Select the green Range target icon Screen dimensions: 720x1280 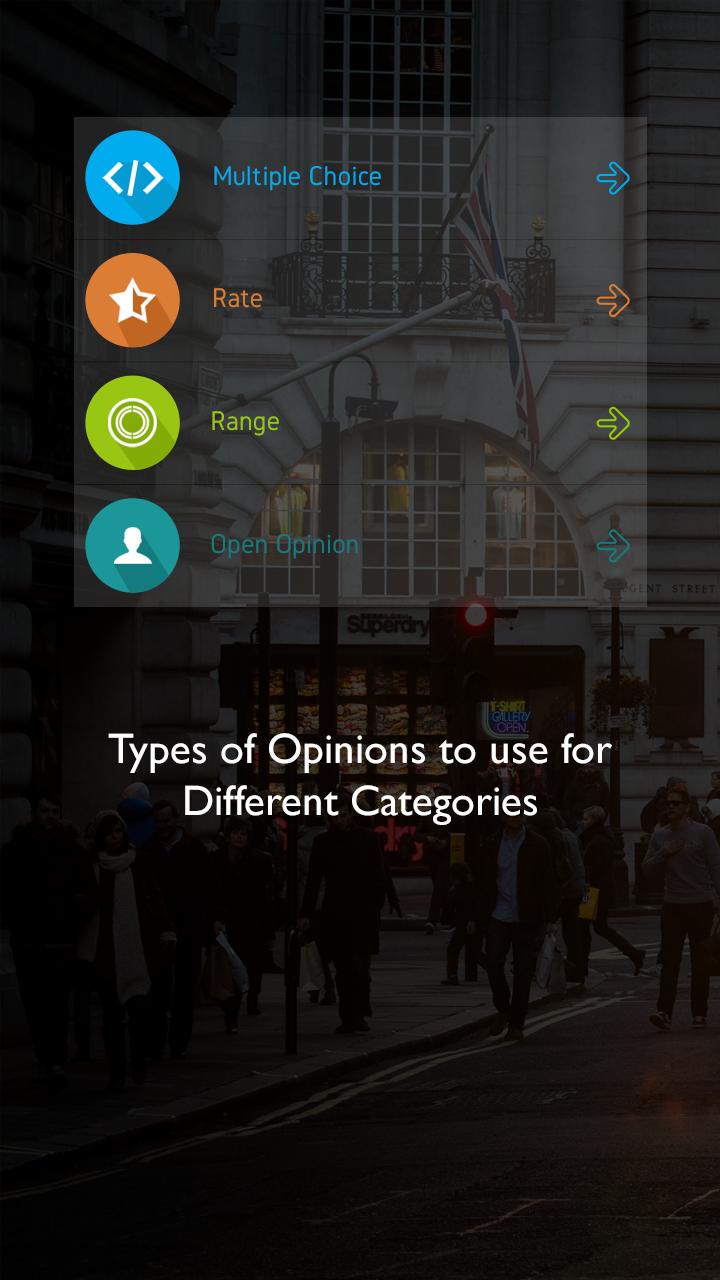[x=133, y=422]
